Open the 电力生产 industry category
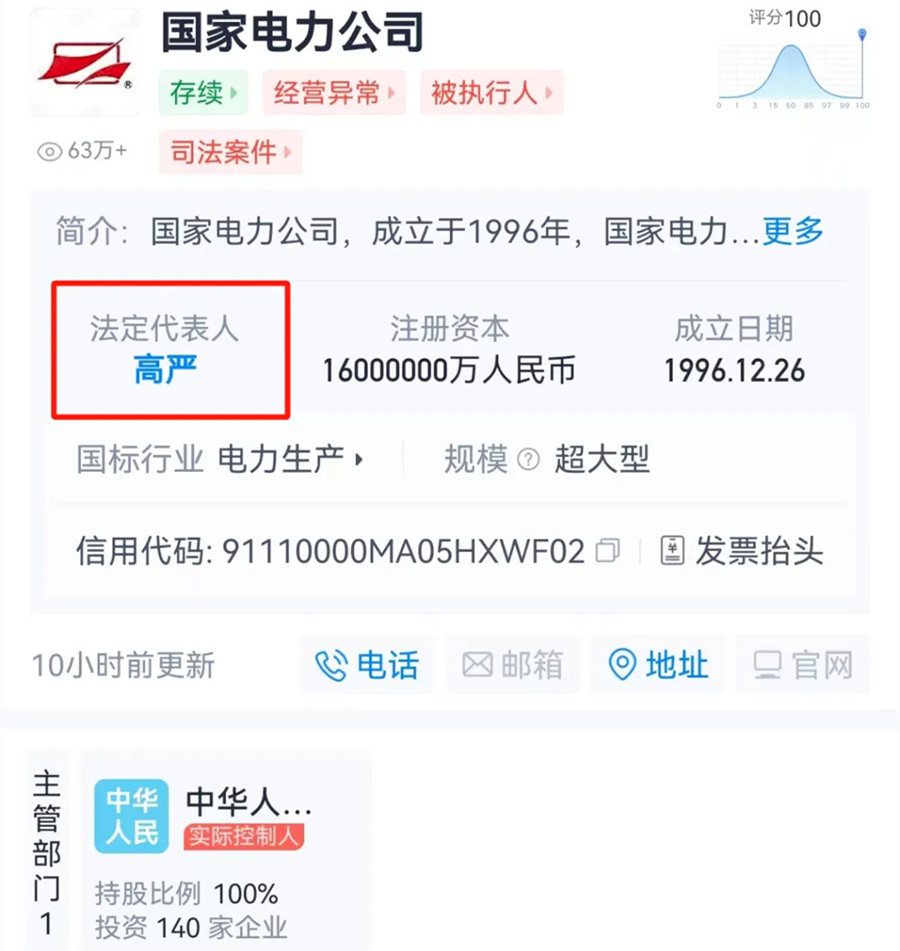900x951 pixels. click(x=290, y=460)
